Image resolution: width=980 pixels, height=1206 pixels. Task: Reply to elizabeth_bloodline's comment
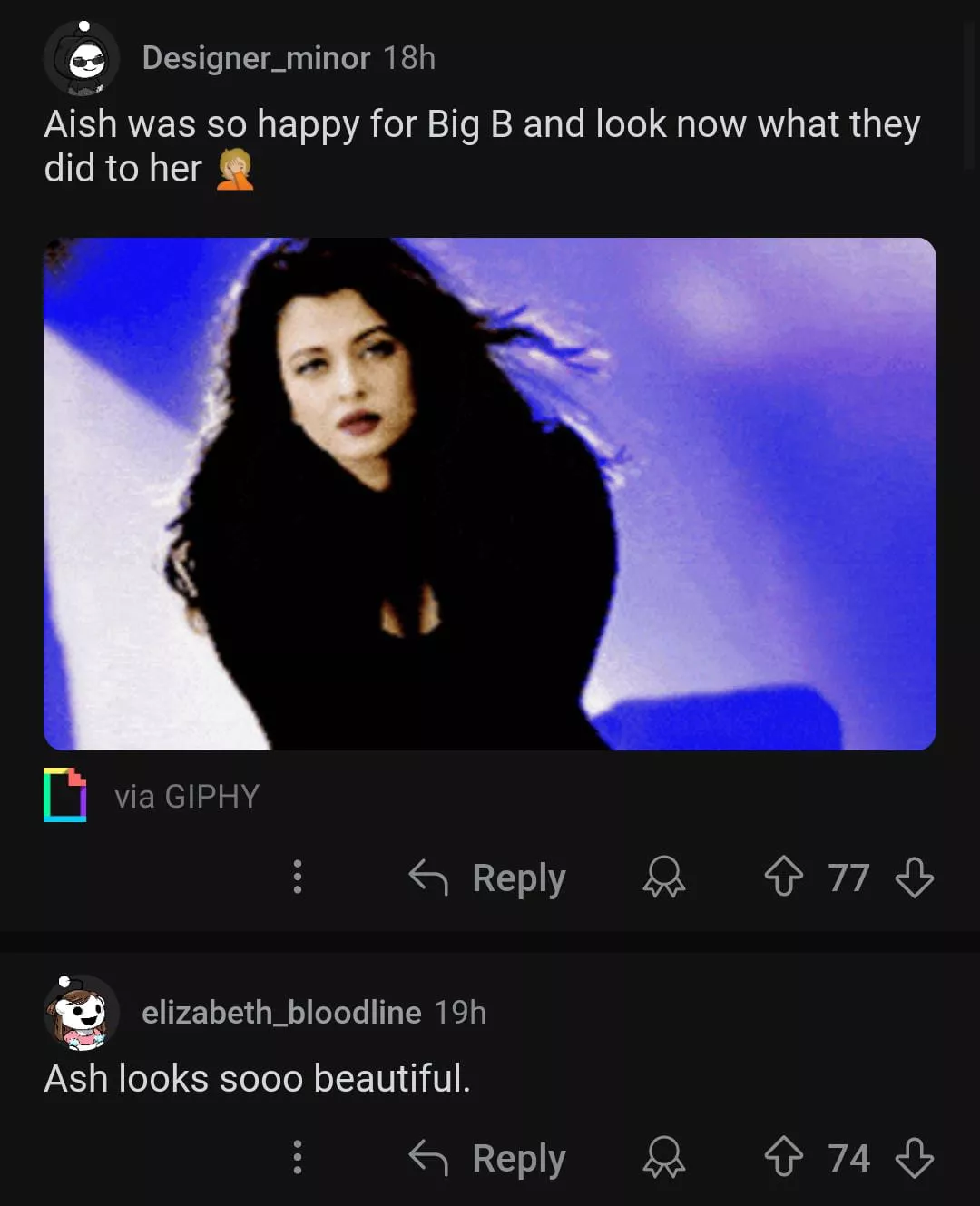click(x=487, y=1158)
